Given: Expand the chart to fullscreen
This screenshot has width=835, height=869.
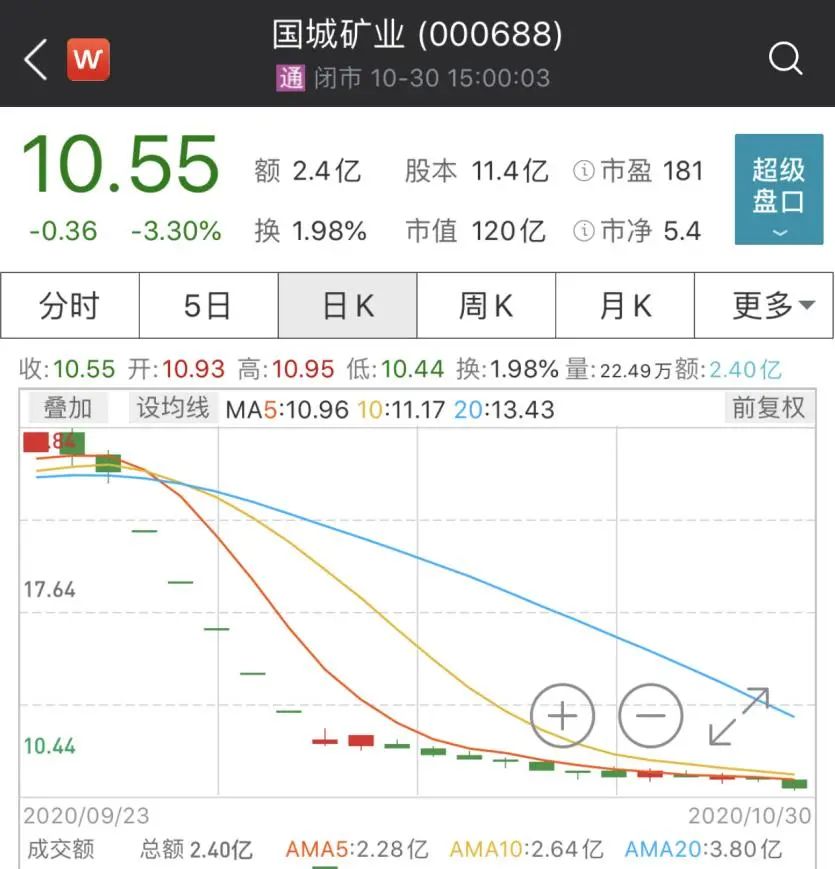Looking at the screenshot, I should point(739,716).
